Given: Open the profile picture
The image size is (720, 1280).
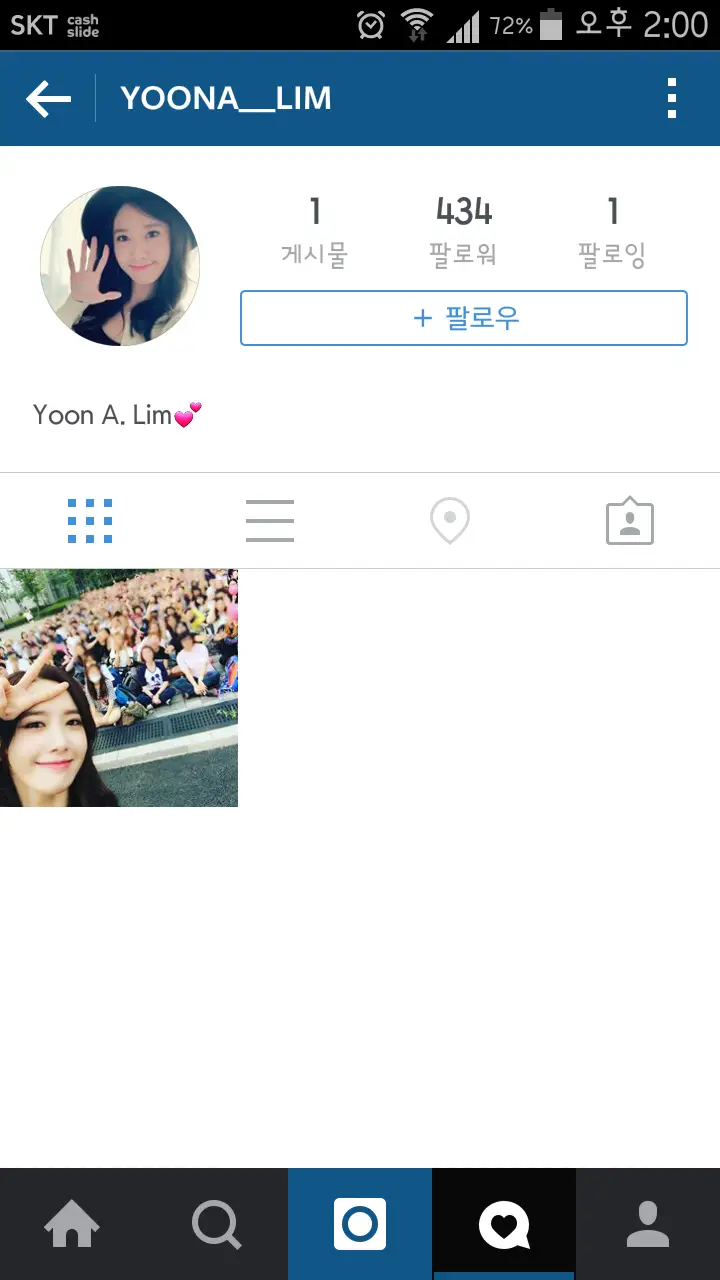Looking at the screenshot, I should [120, 266].
